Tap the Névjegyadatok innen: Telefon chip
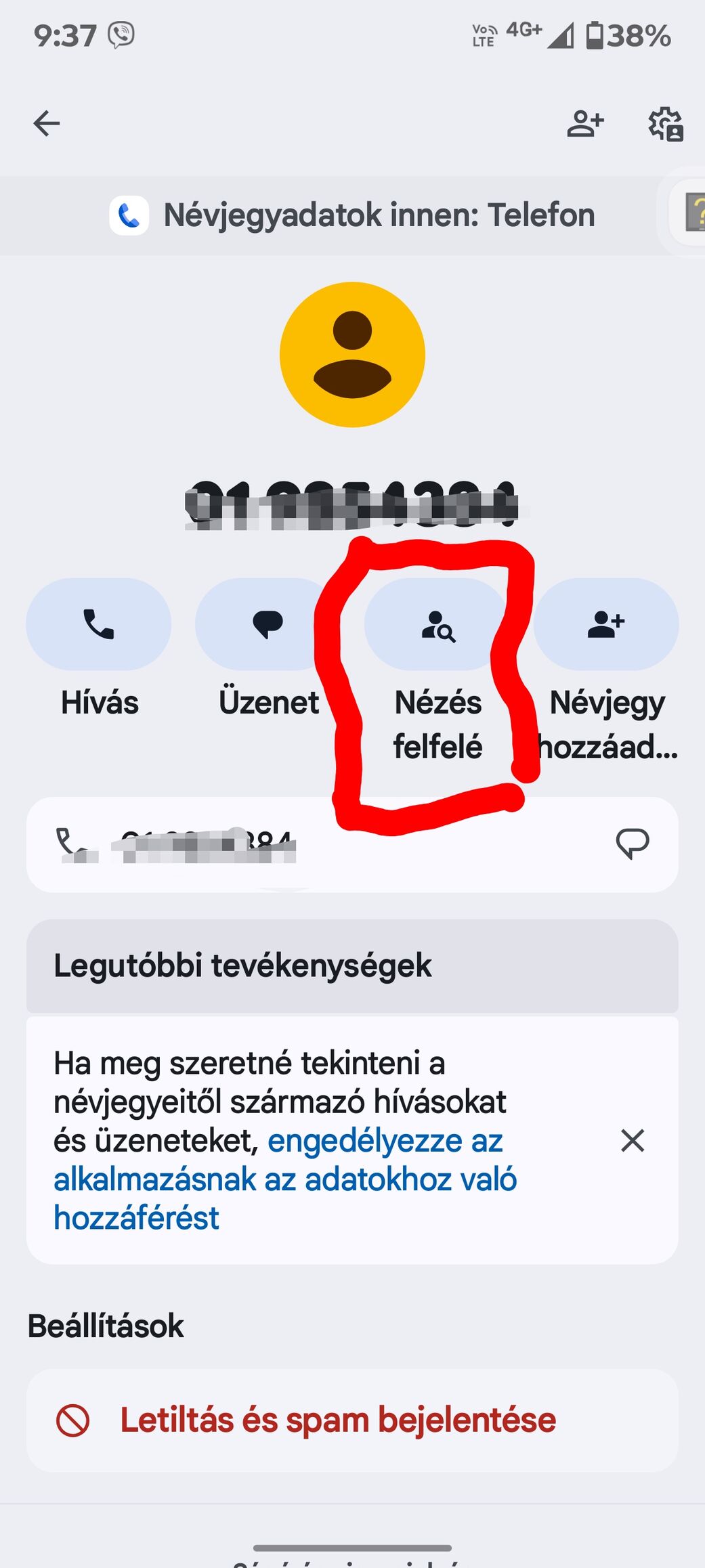Image resolution: width=705 pixels, height=1568 pixels. coord(352,215)
